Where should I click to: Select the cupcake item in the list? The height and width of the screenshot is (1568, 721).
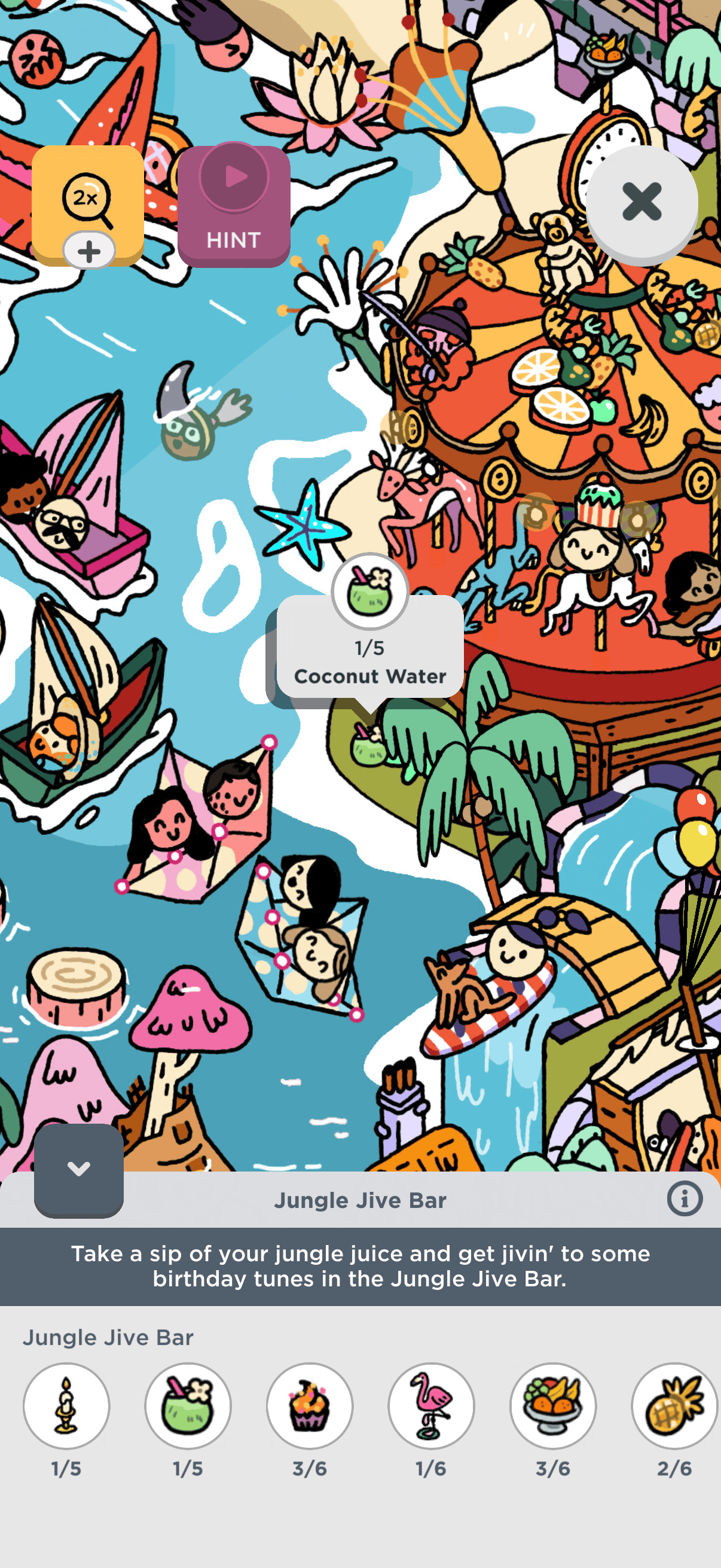[x=310, y=1405]
